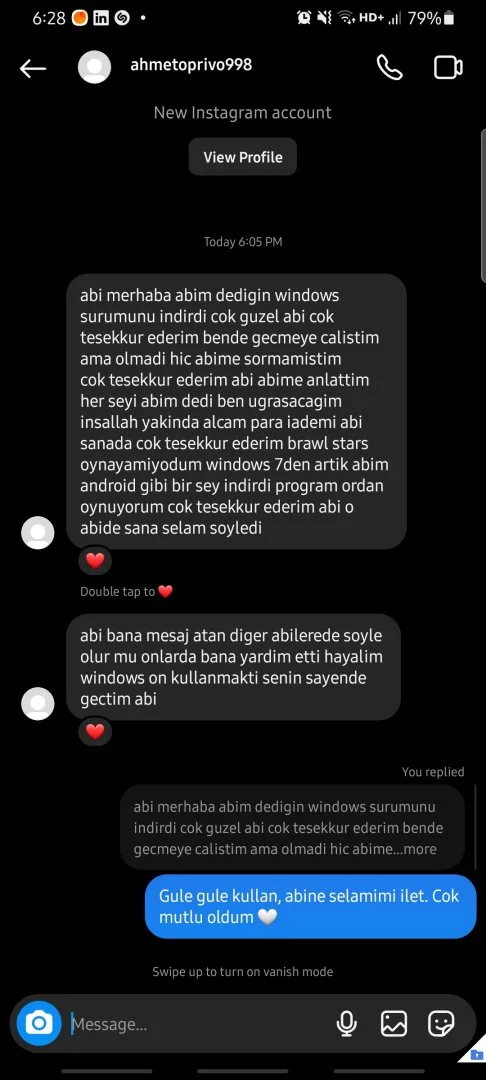Focus the Message text field
486x1080 pixels.
tap(200, 1024)
